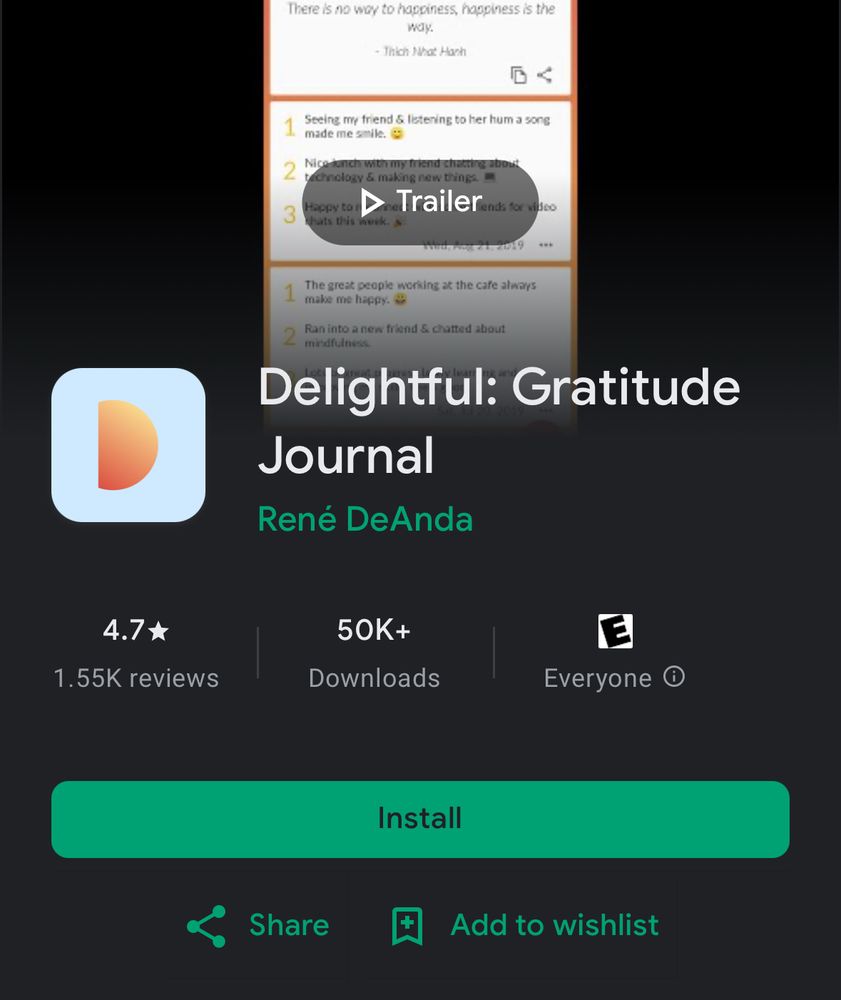The width and height of the screenshot is (841, 1000).
Task: Tap the Share text label
Action: 288,925
